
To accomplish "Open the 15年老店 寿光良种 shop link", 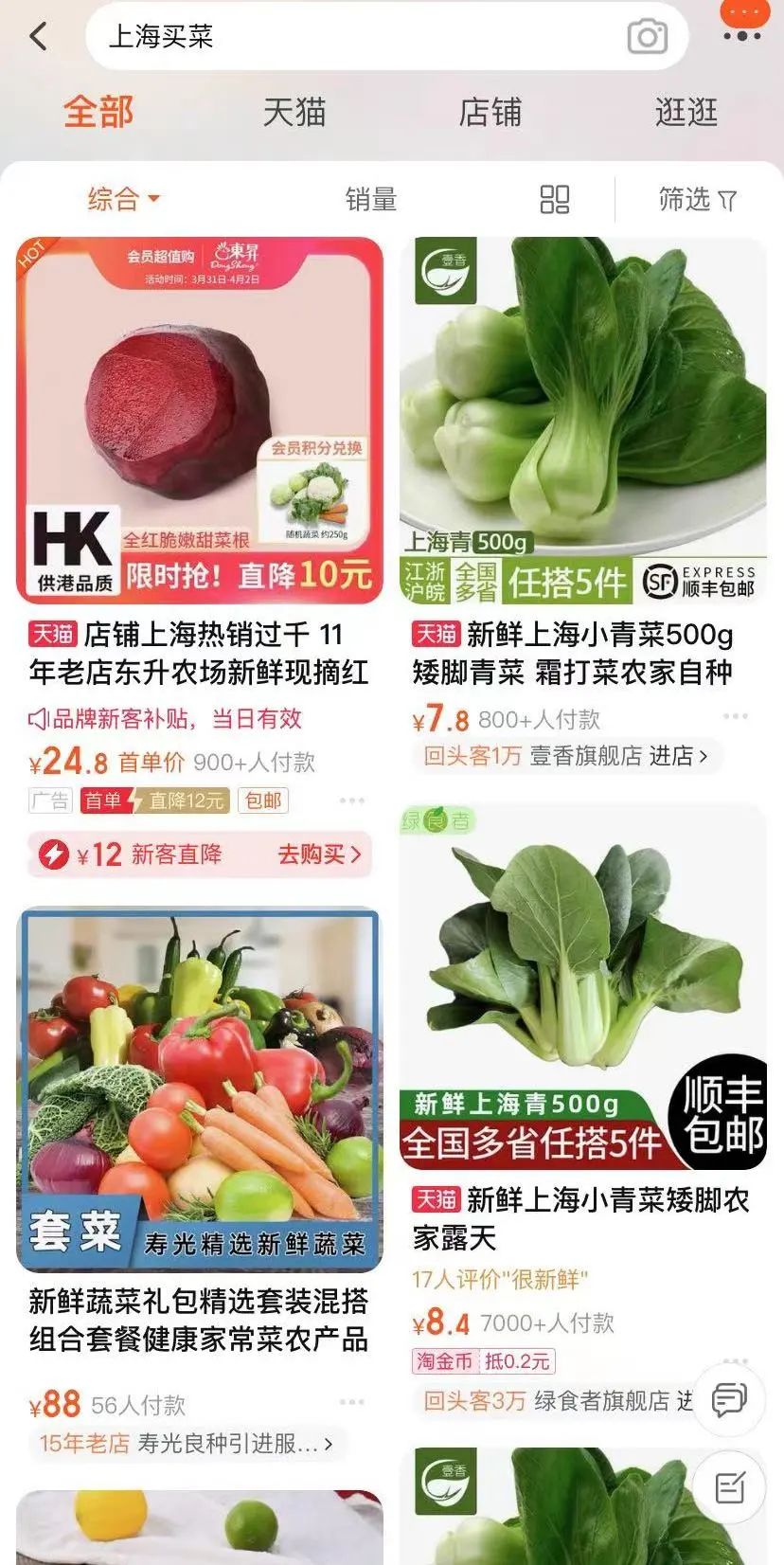I will pyautogui.click(x=186, y=1444).
